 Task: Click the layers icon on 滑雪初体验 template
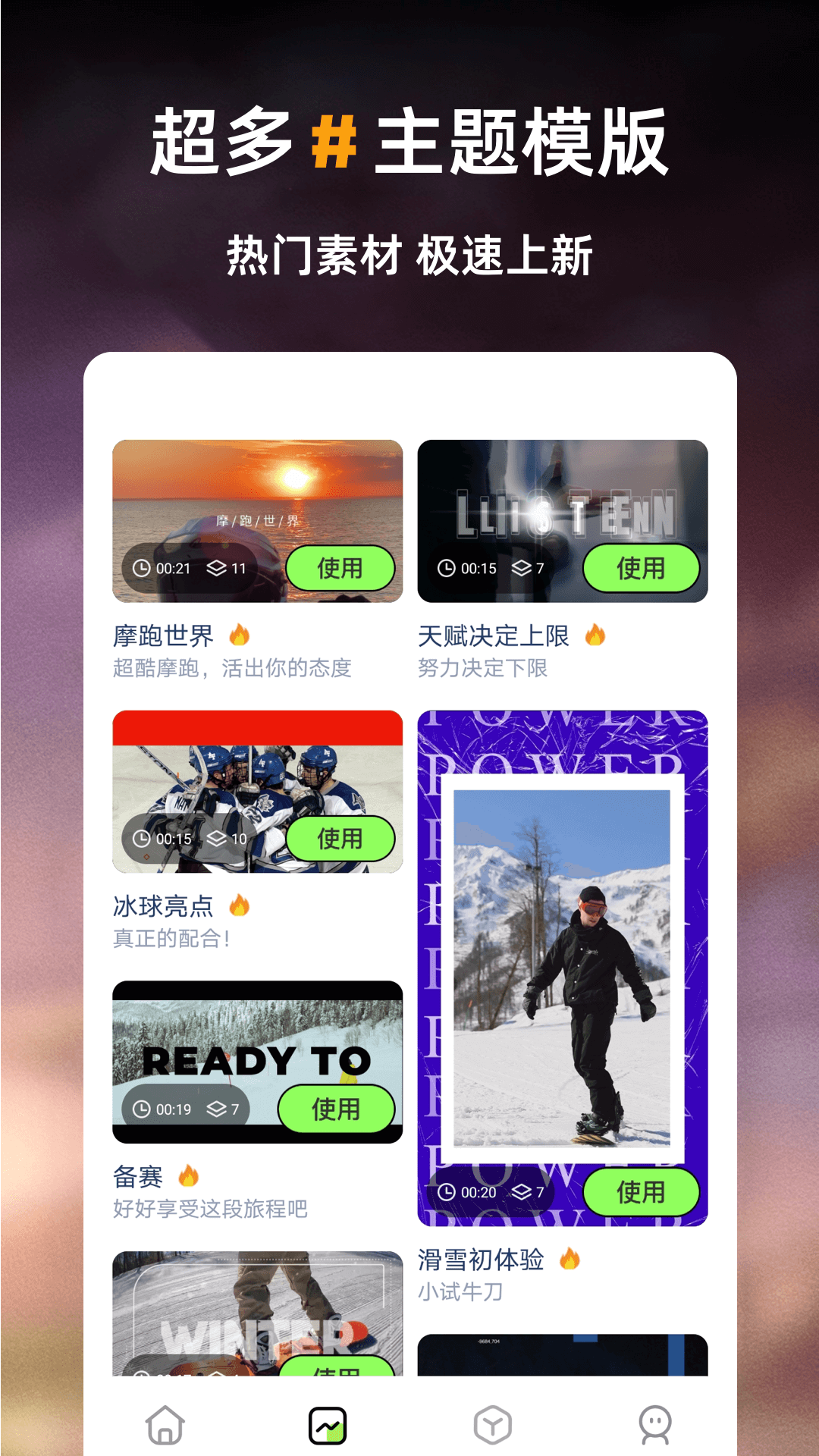[520, 1191]
